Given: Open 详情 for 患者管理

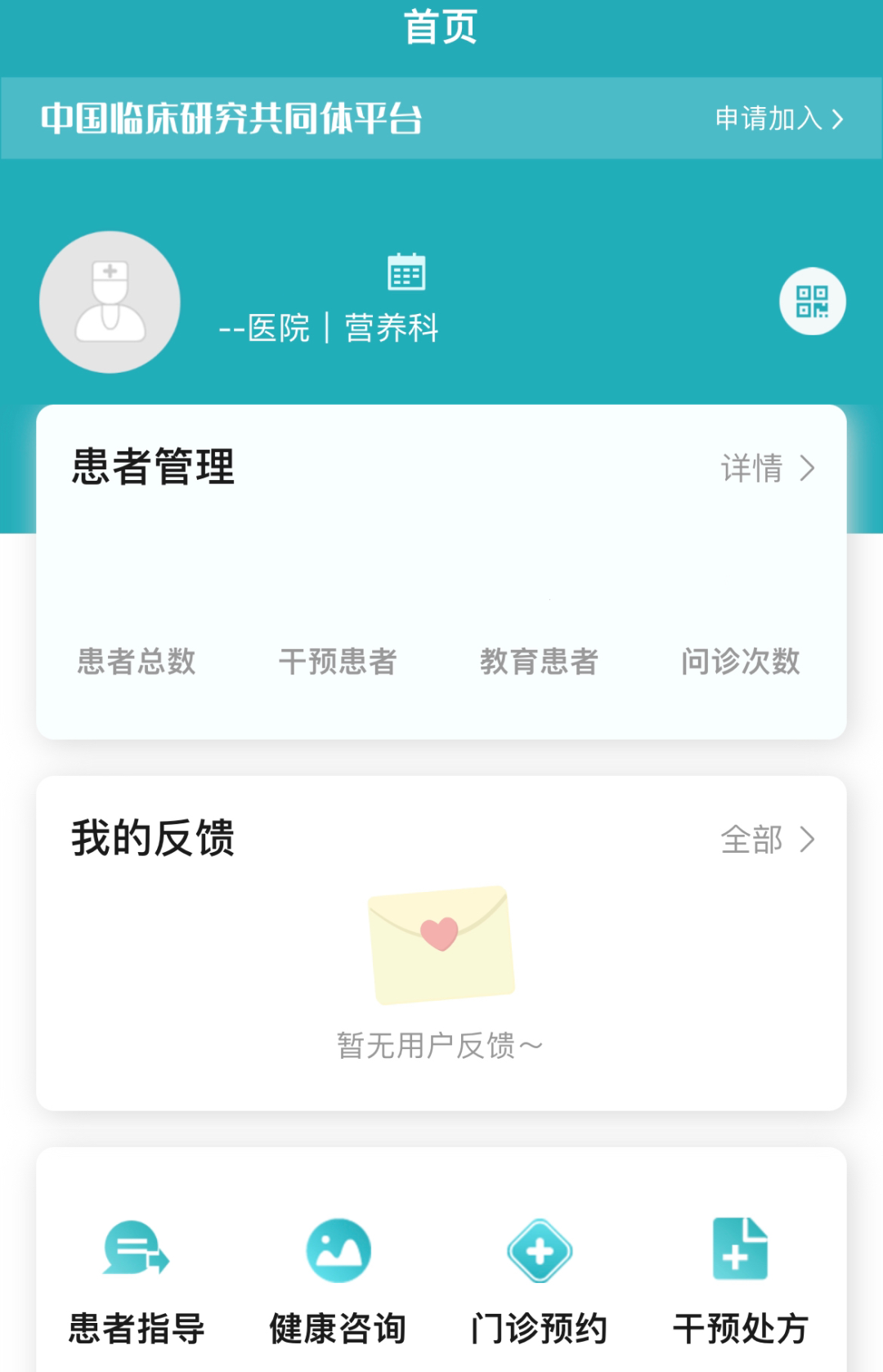Looking at the screenshot, I should (767, 469).
